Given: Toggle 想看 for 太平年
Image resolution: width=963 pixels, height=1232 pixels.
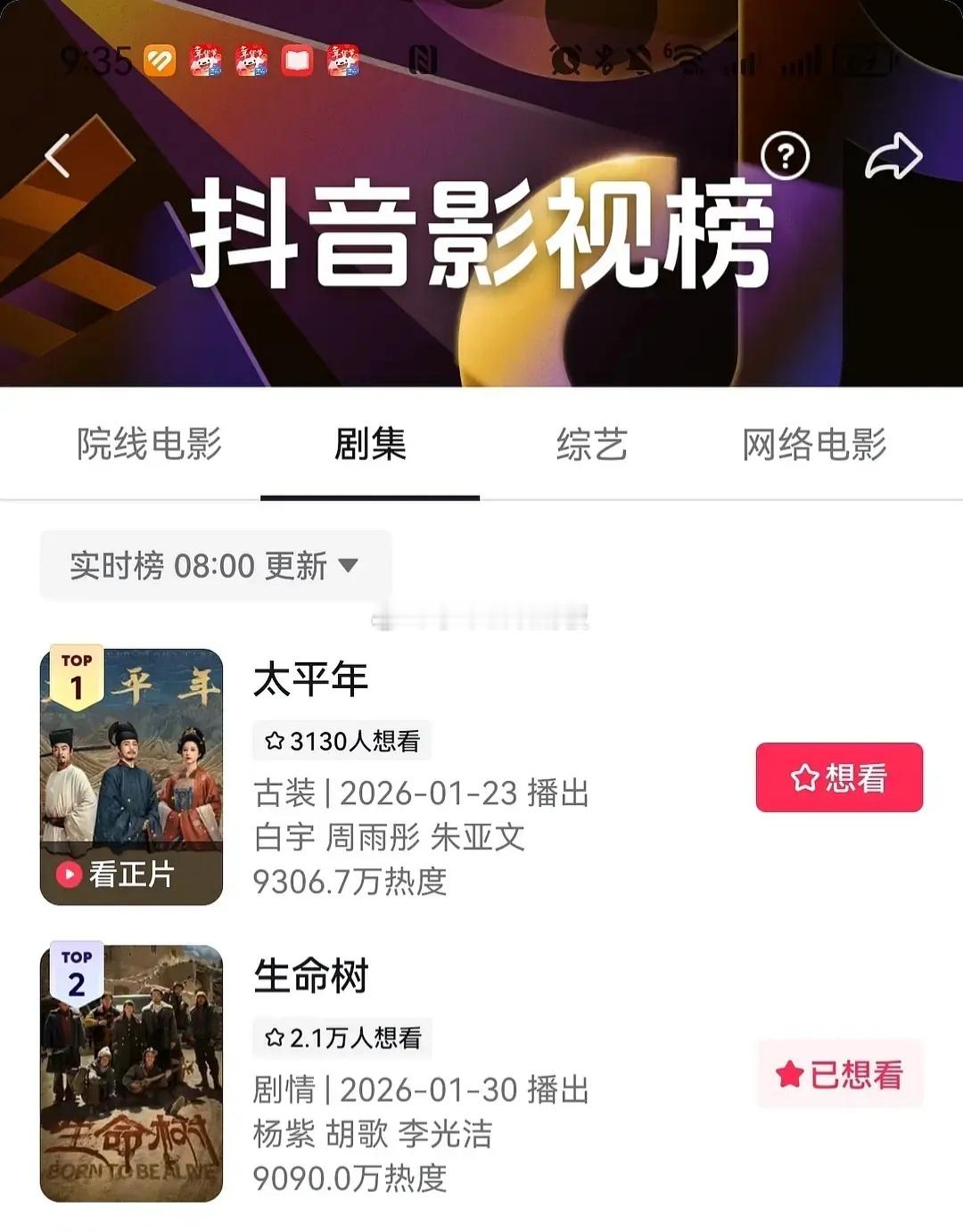Looking at the screenshot, I should (x=837, y=779).
